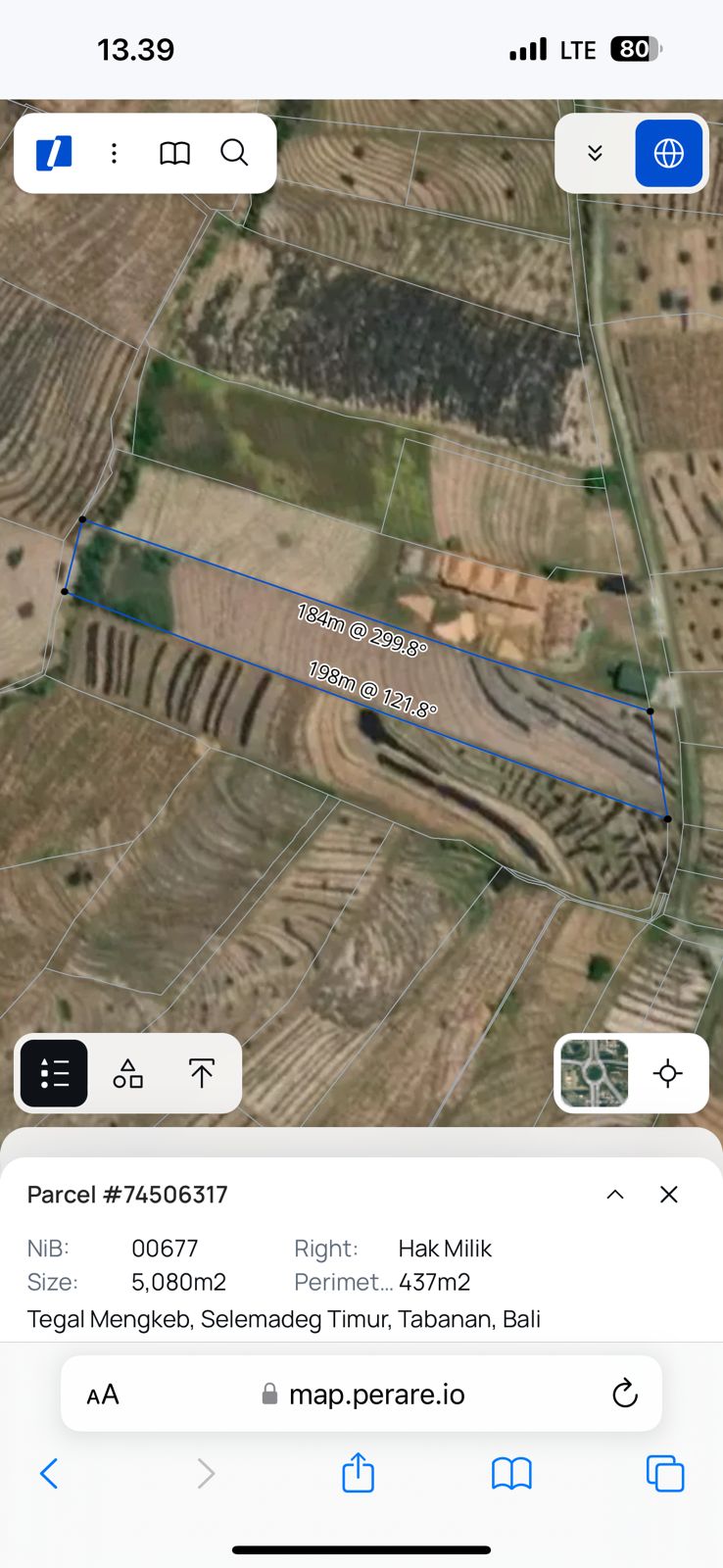
Task: Tap the blue Perare logo button
Action: point(54,153)
